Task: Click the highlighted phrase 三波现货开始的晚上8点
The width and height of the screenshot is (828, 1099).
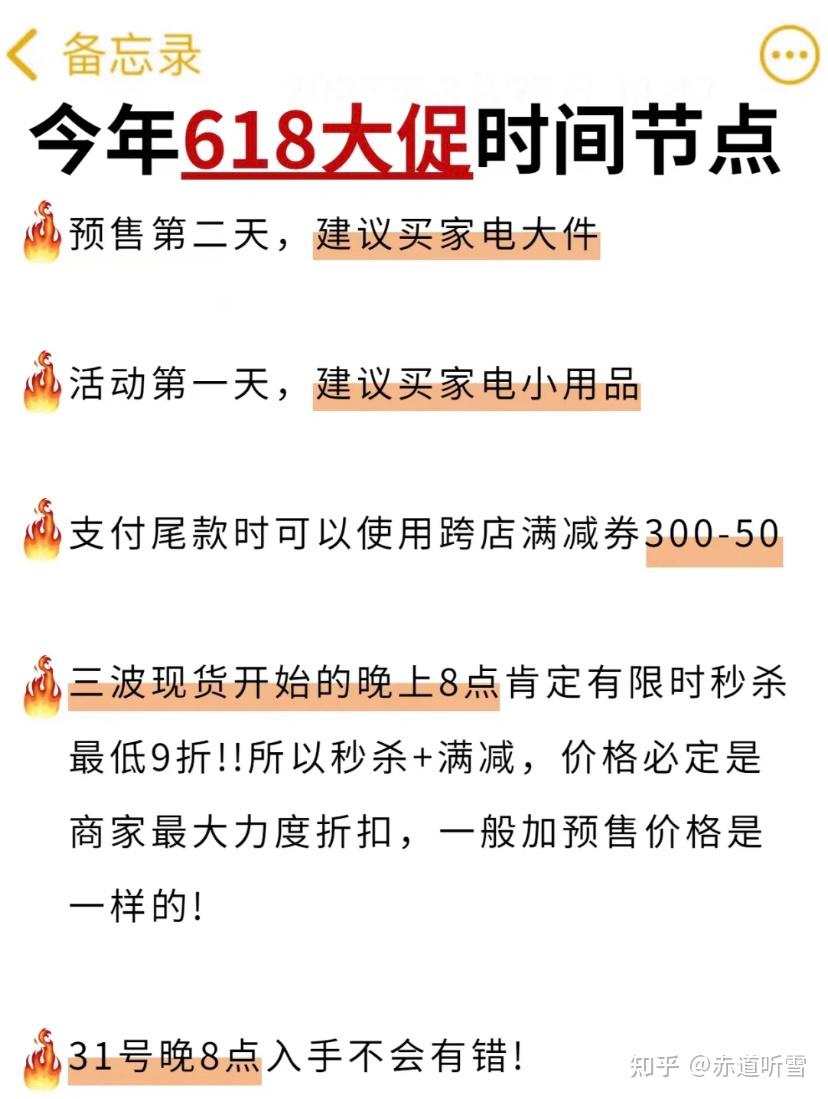Action: click(283, 684)
